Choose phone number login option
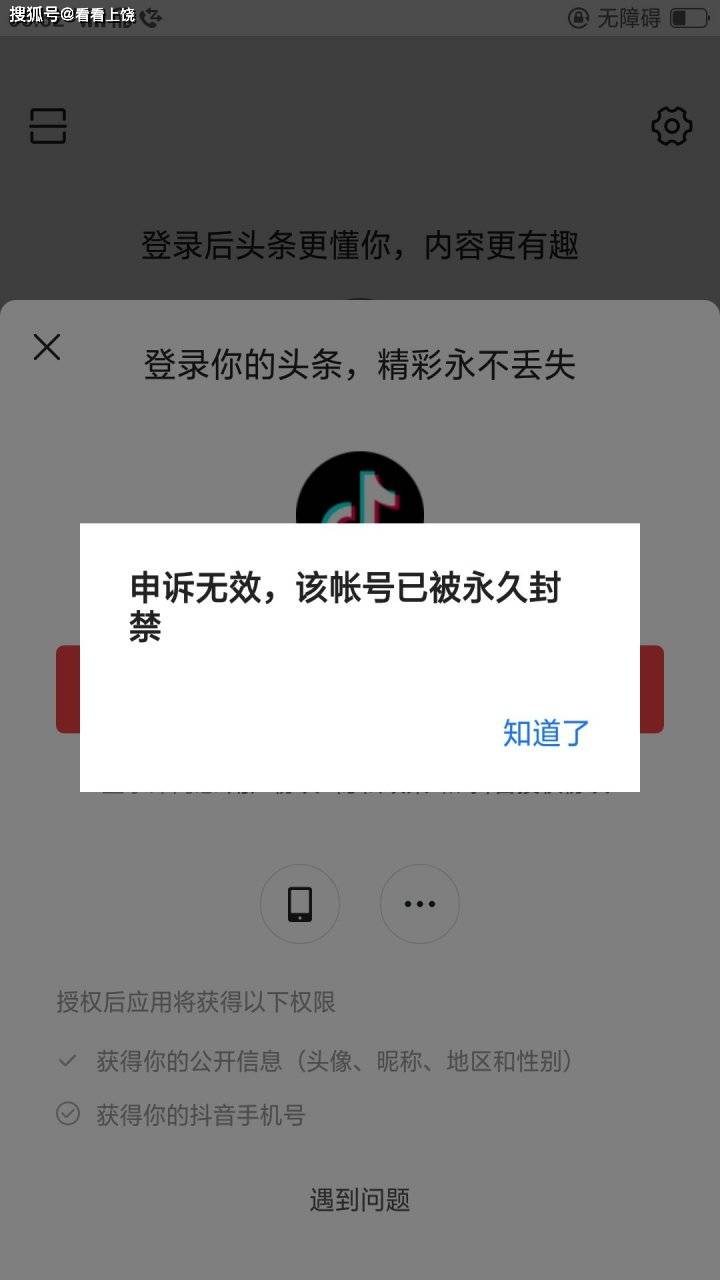720x1280 pixels. pyautogui.click(x=300, y=904)
